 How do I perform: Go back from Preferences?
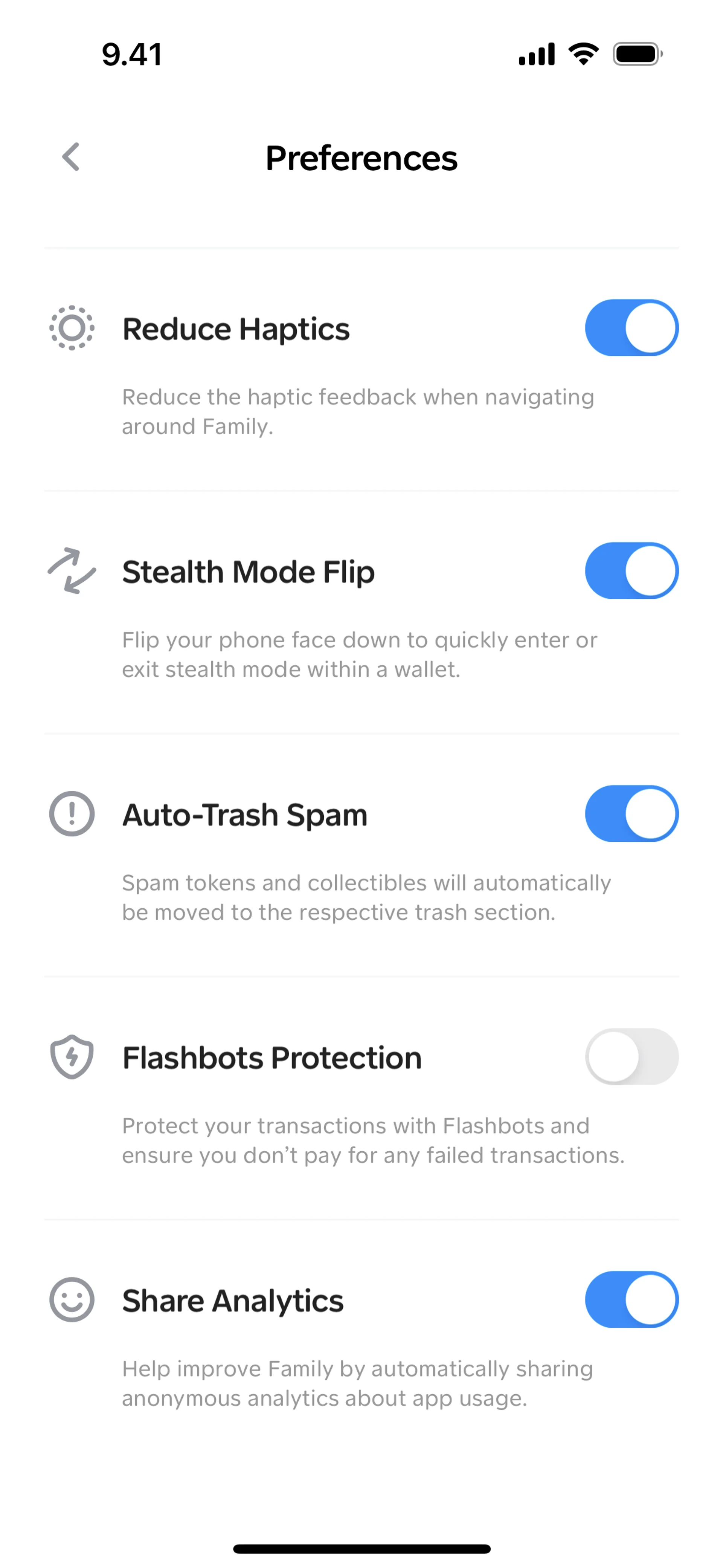coord(71,157)
